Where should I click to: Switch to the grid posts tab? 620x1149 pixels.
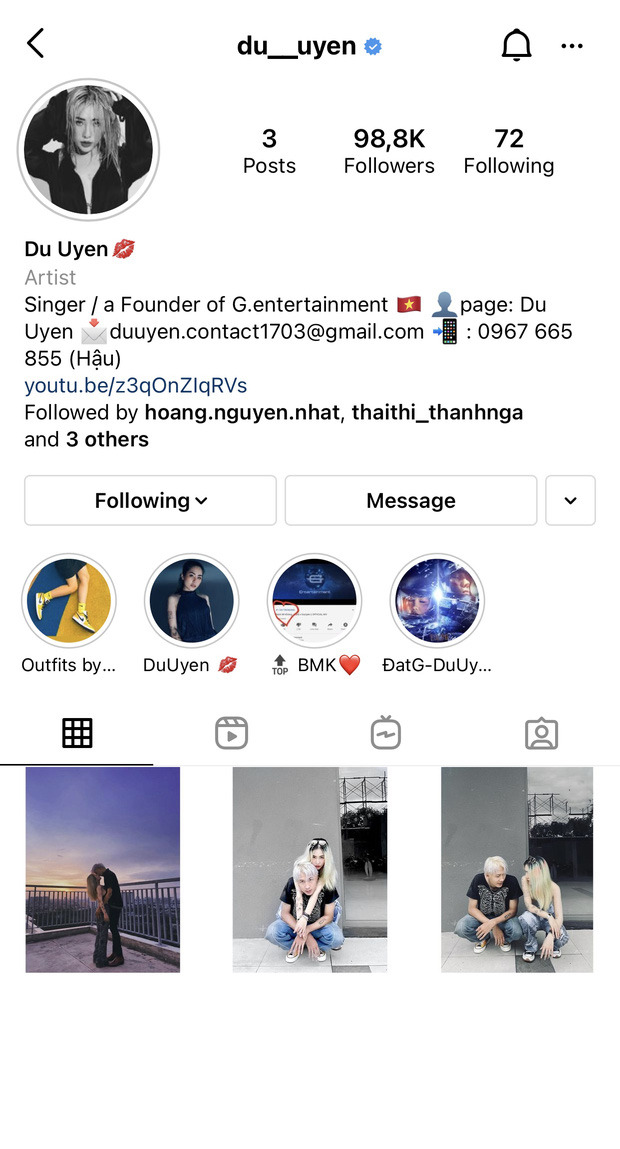point(77,734)
